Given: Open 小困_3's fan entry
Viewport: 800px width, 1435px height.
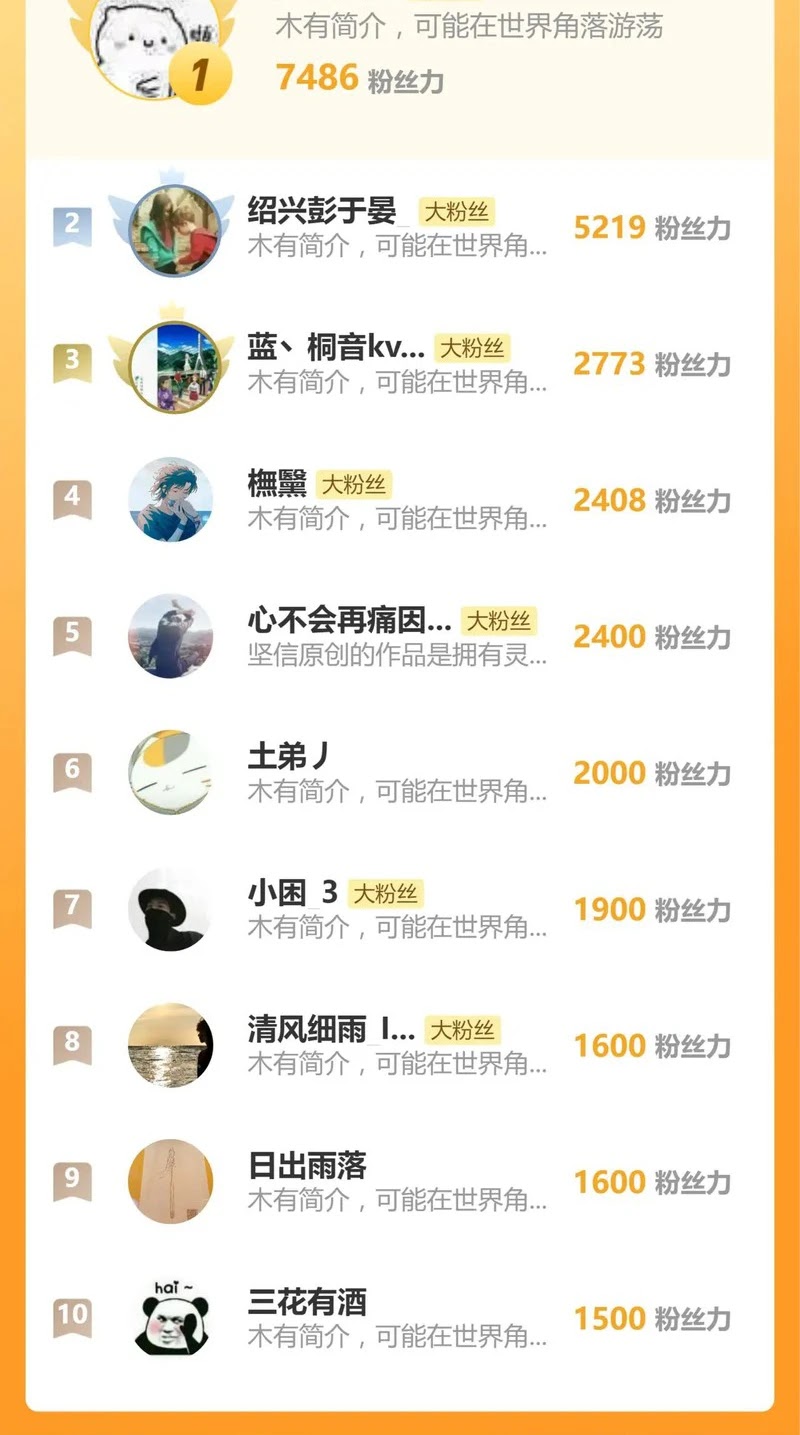Looking at the screenshot, I should tap(400, 909).
